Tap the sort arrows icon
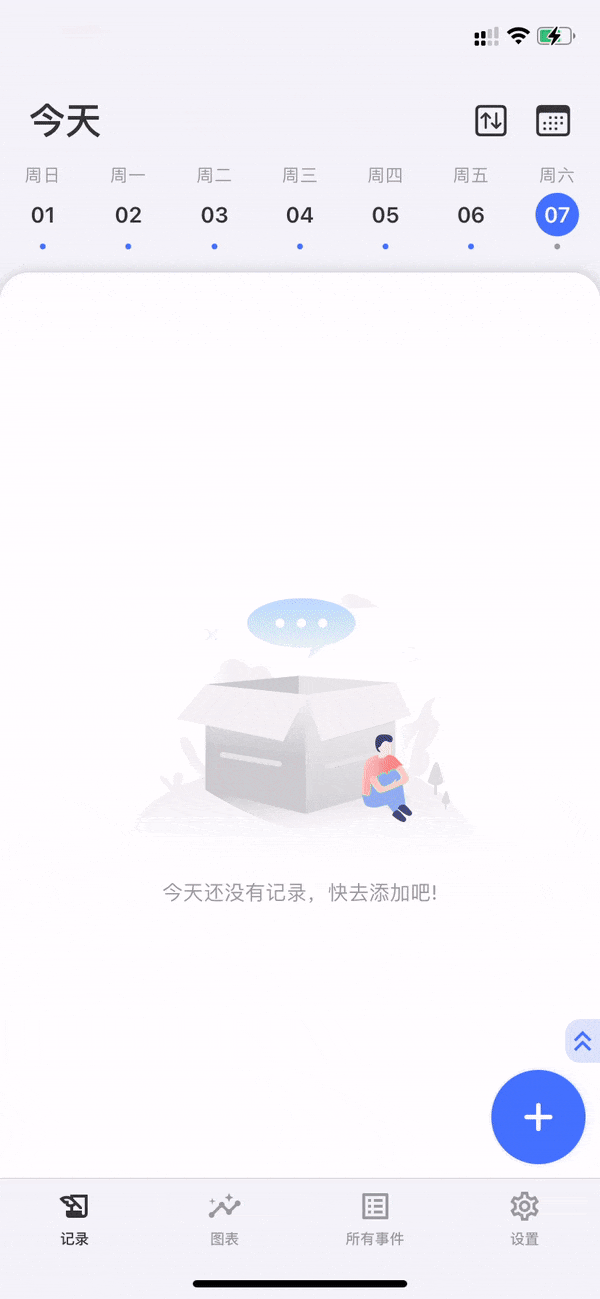The height and width of the screenshot is (1299, 600). click(490, 121)
